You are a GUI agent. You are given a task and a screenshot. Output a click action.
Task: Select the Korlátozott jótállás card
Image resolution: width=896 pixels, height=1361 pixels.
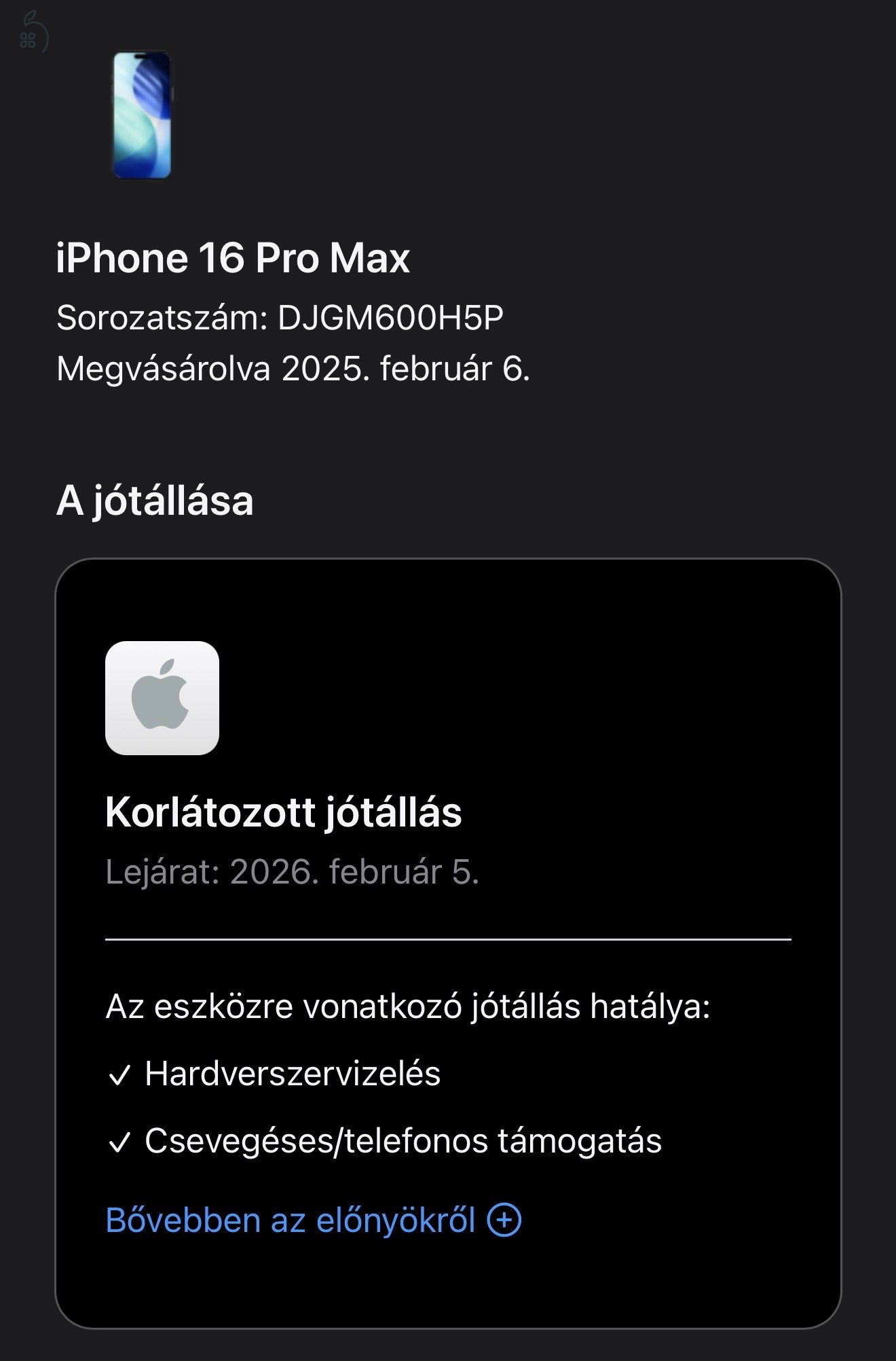pos(448,937)
